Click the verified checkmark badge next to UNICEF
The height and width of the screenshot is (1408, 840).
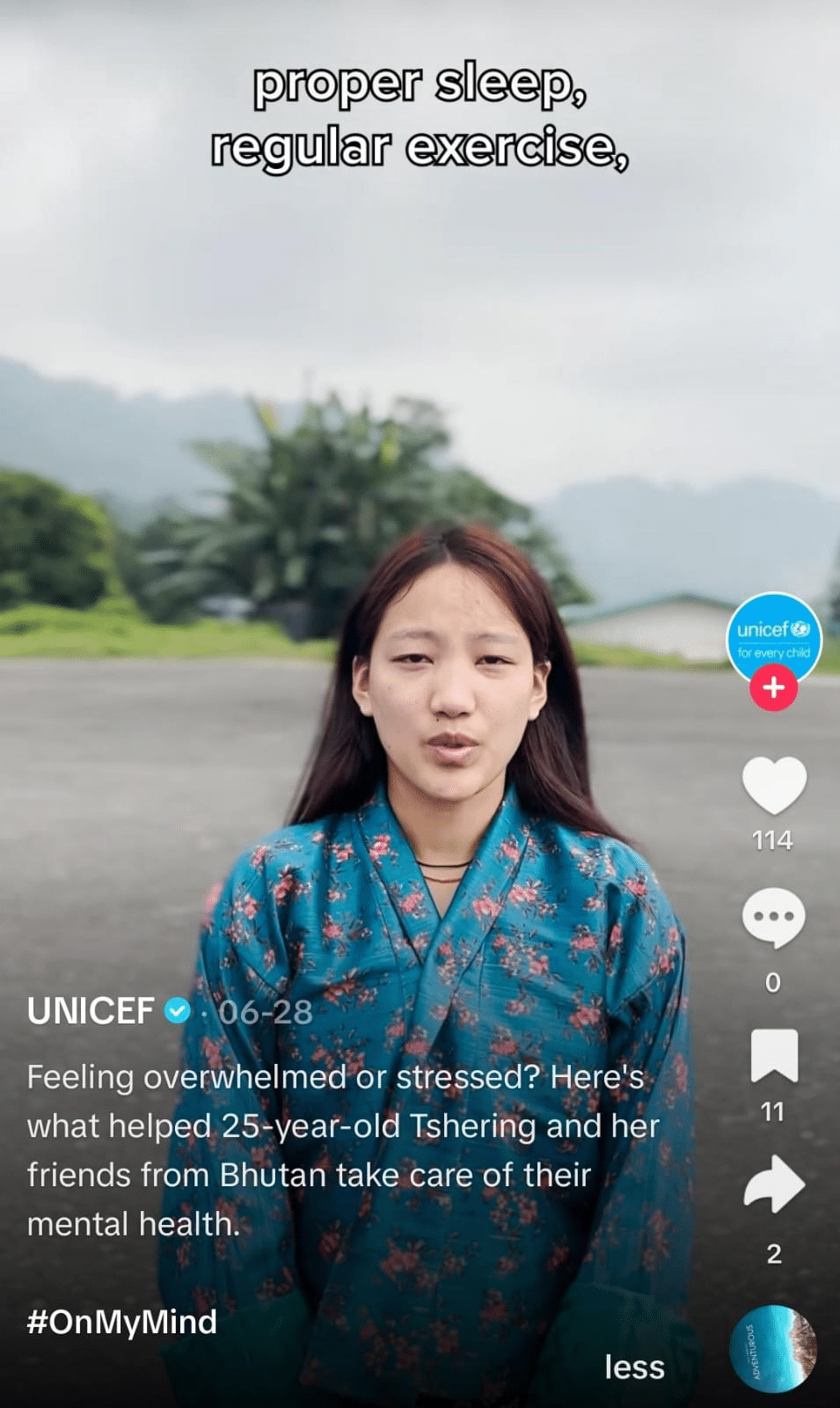click(179, 1012)
